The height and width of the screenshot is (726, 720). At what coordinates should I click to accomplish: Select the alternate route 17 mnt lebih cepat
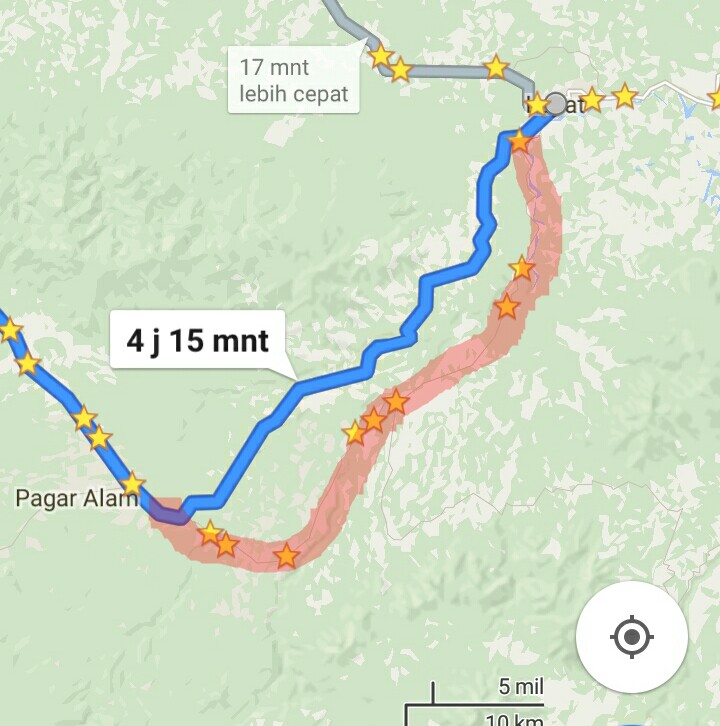[x=293, y=81]
